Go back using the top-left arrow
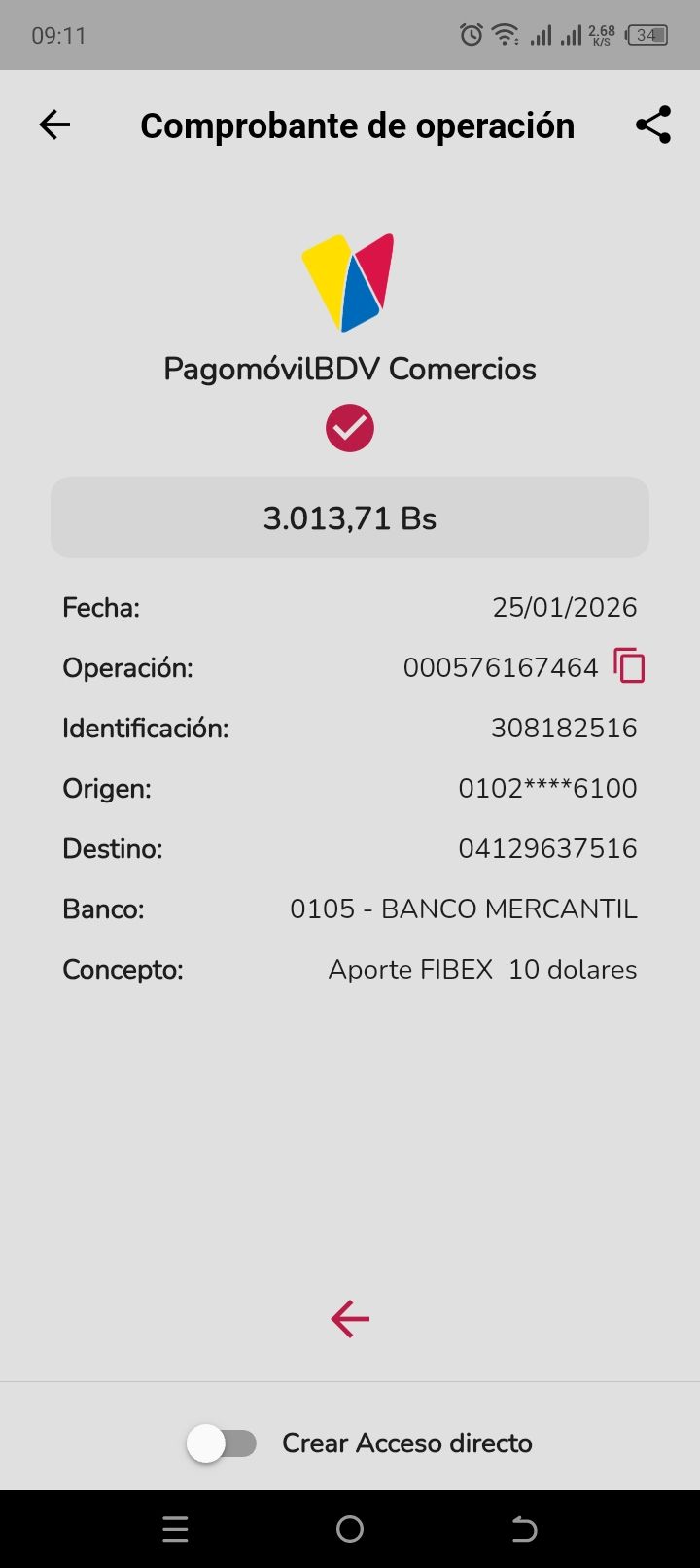This screenshot has height=1568, width=700. pos(54,125)
